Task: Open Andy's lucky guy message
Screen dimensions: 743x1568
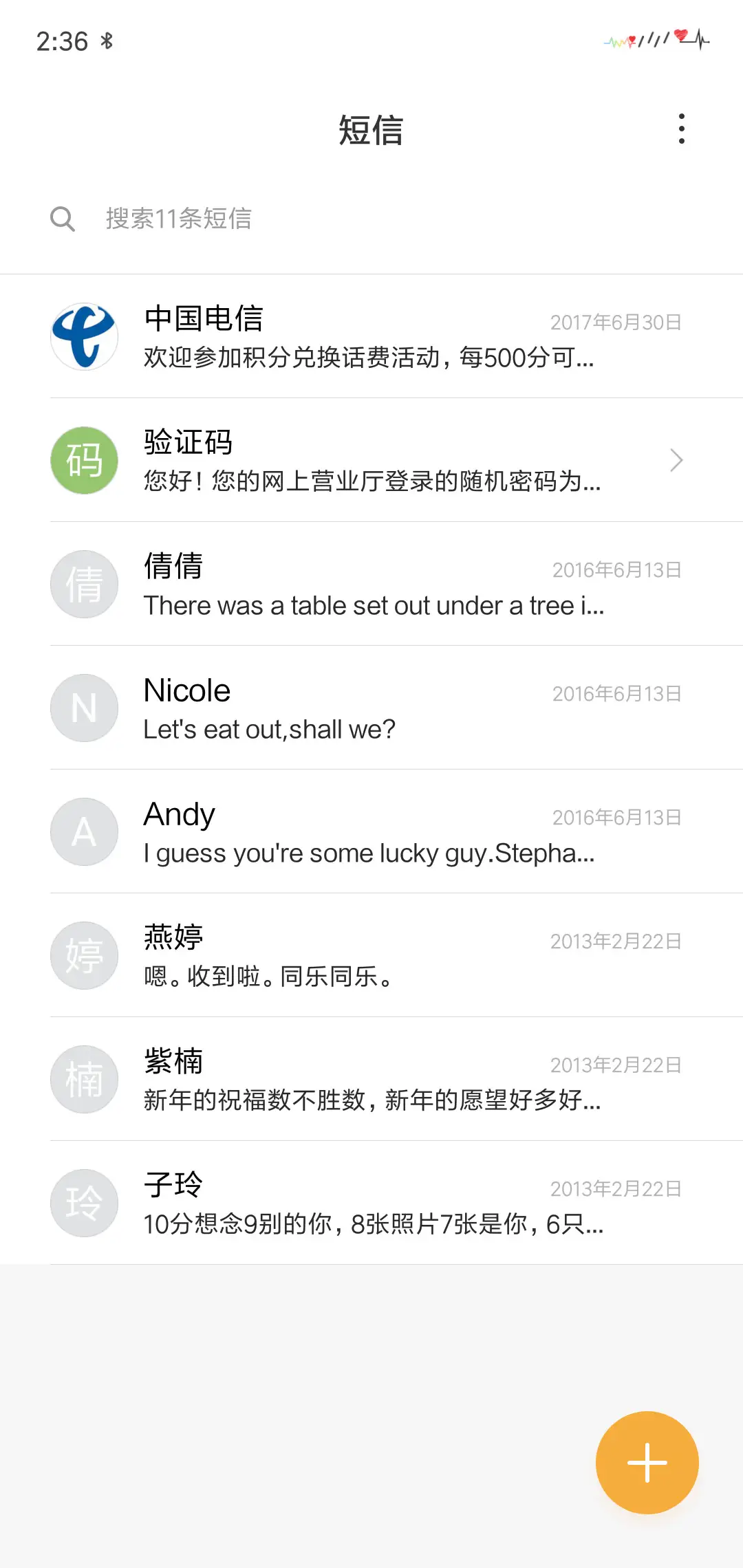Action: tap(371, 831)
